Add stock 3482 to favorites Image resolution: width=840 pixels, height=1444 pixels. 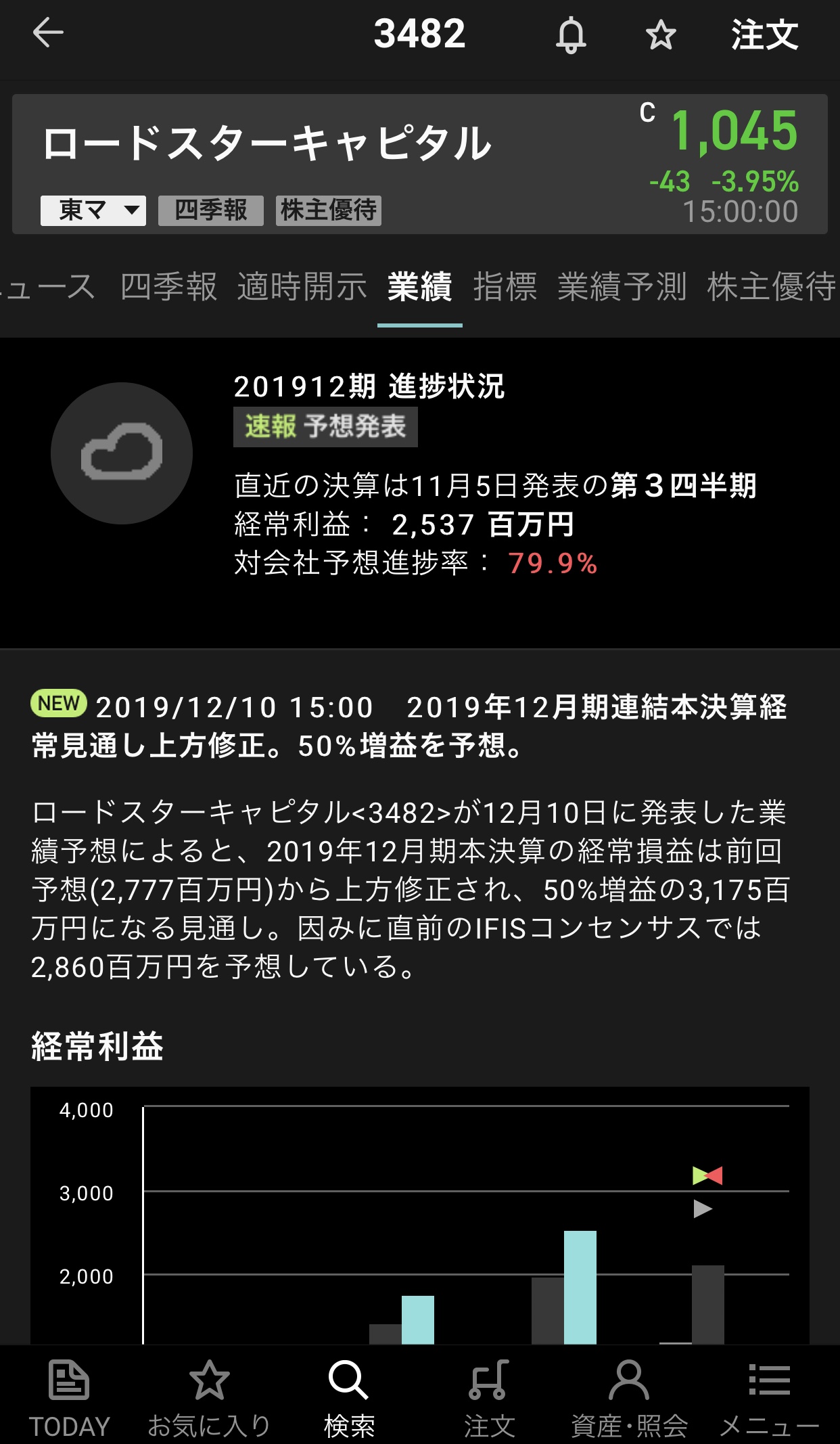tap(660, 35)
